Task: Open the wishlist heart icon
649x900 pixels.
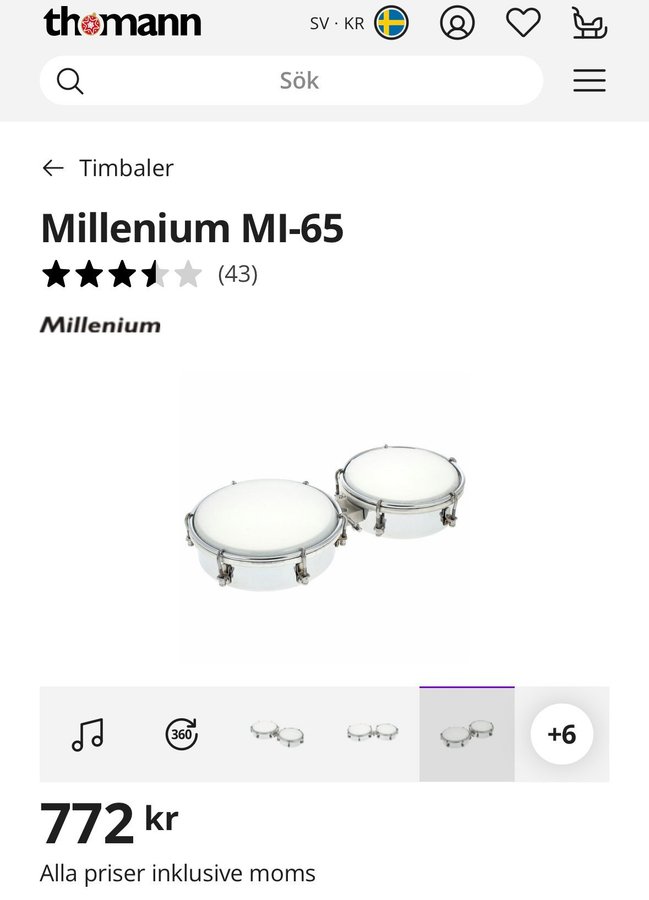Action: point(523,23)
